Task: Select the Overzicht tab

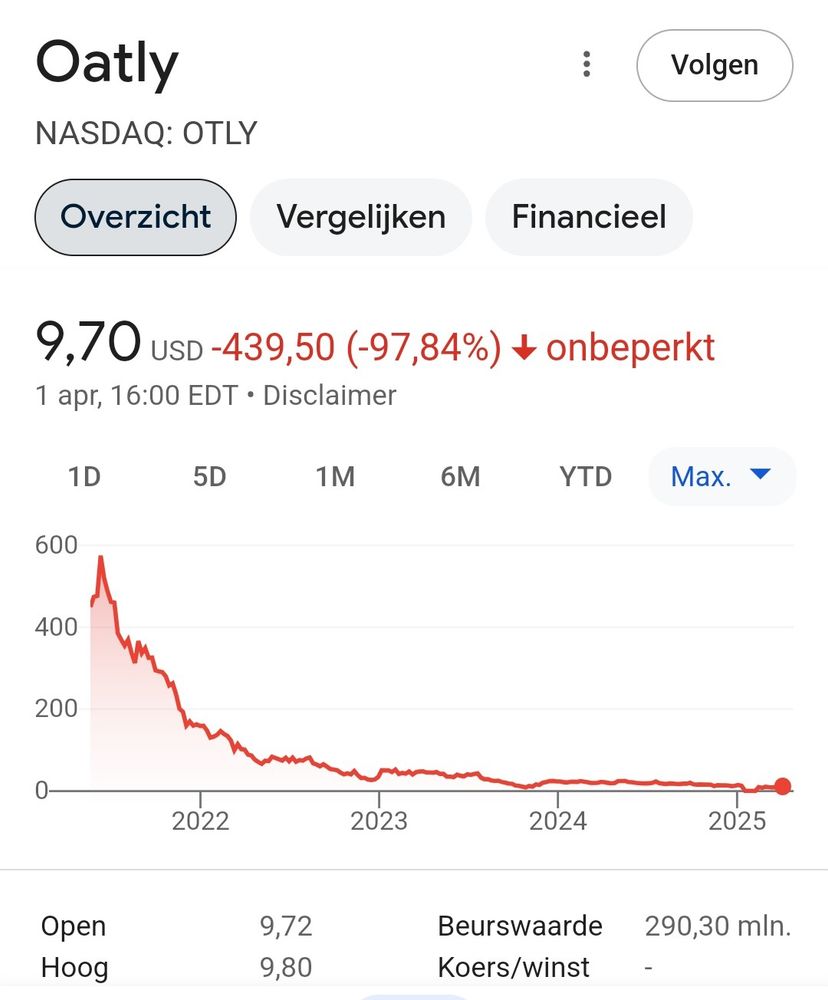Action: [x=136, y=217]
